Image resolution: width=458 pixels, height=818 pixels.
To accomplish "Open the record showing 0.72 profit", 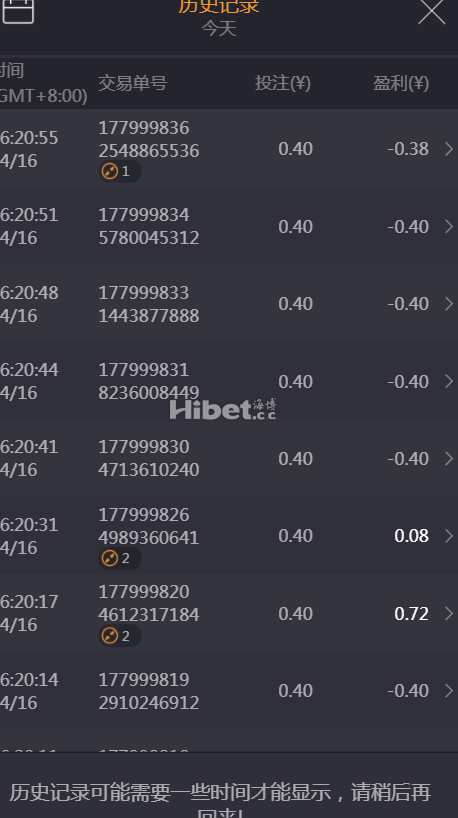I will [x=229, y=613].
